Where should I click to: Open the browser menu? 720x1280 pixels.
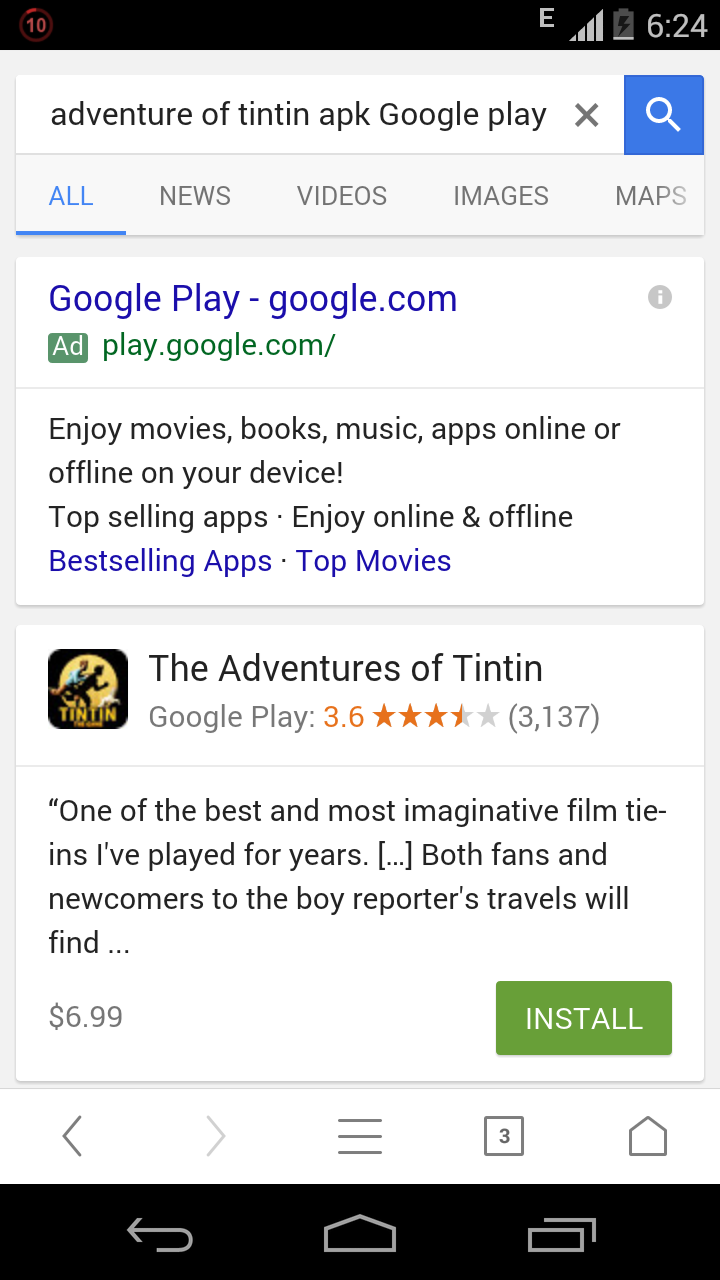(360, 1136)
